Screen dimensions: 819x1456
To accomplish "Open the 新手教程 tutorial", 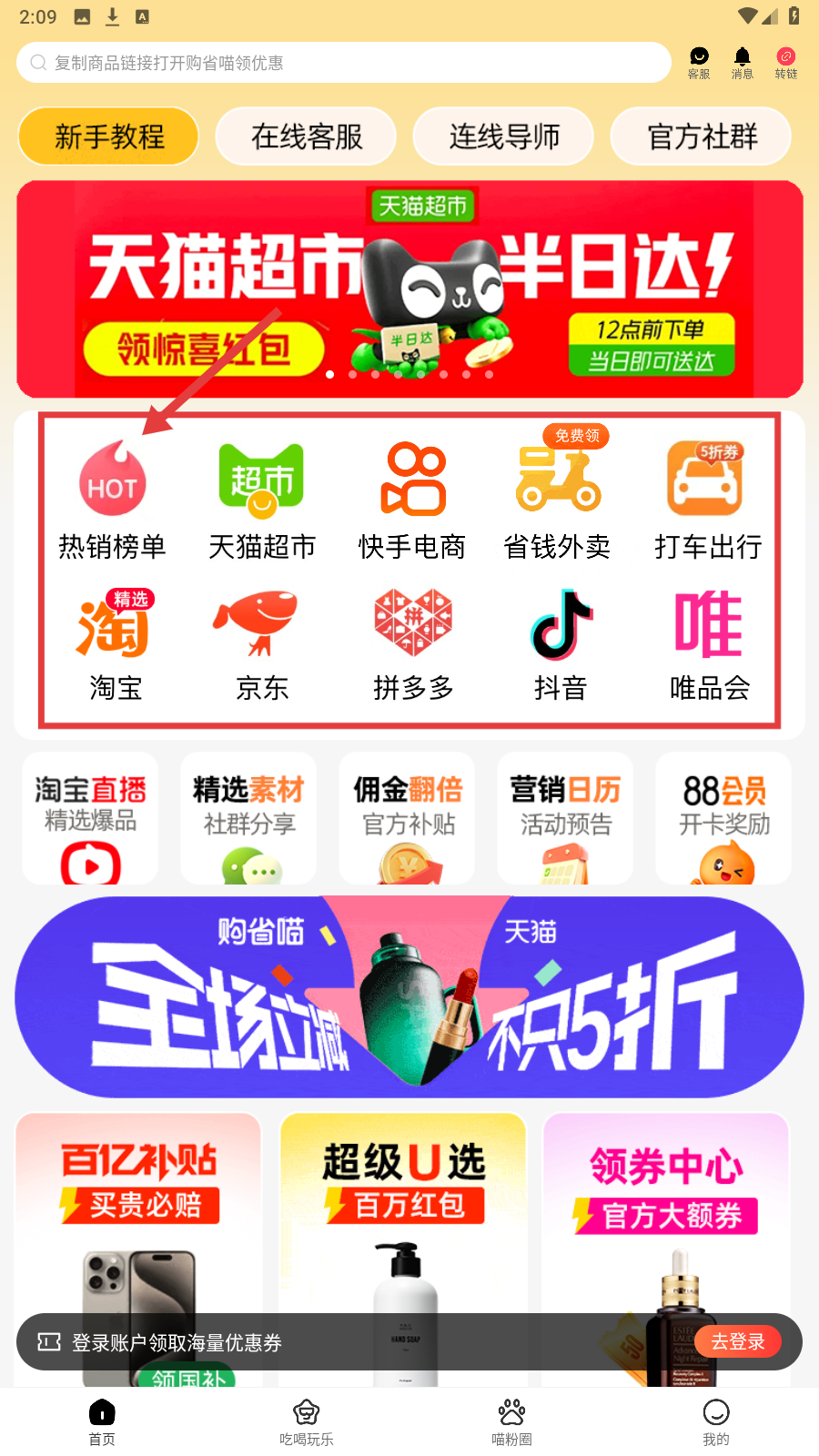I will pos(109,136).
